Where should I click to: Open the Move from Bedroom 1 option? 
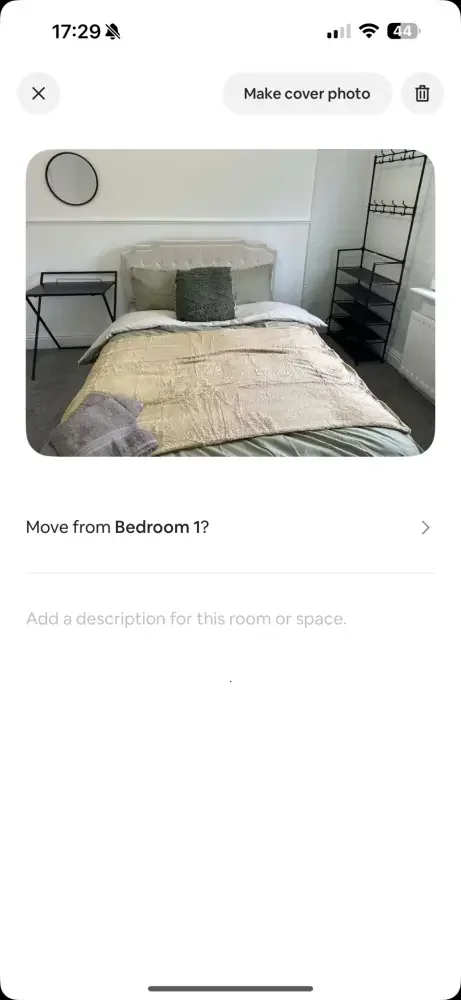pos(230,527)
